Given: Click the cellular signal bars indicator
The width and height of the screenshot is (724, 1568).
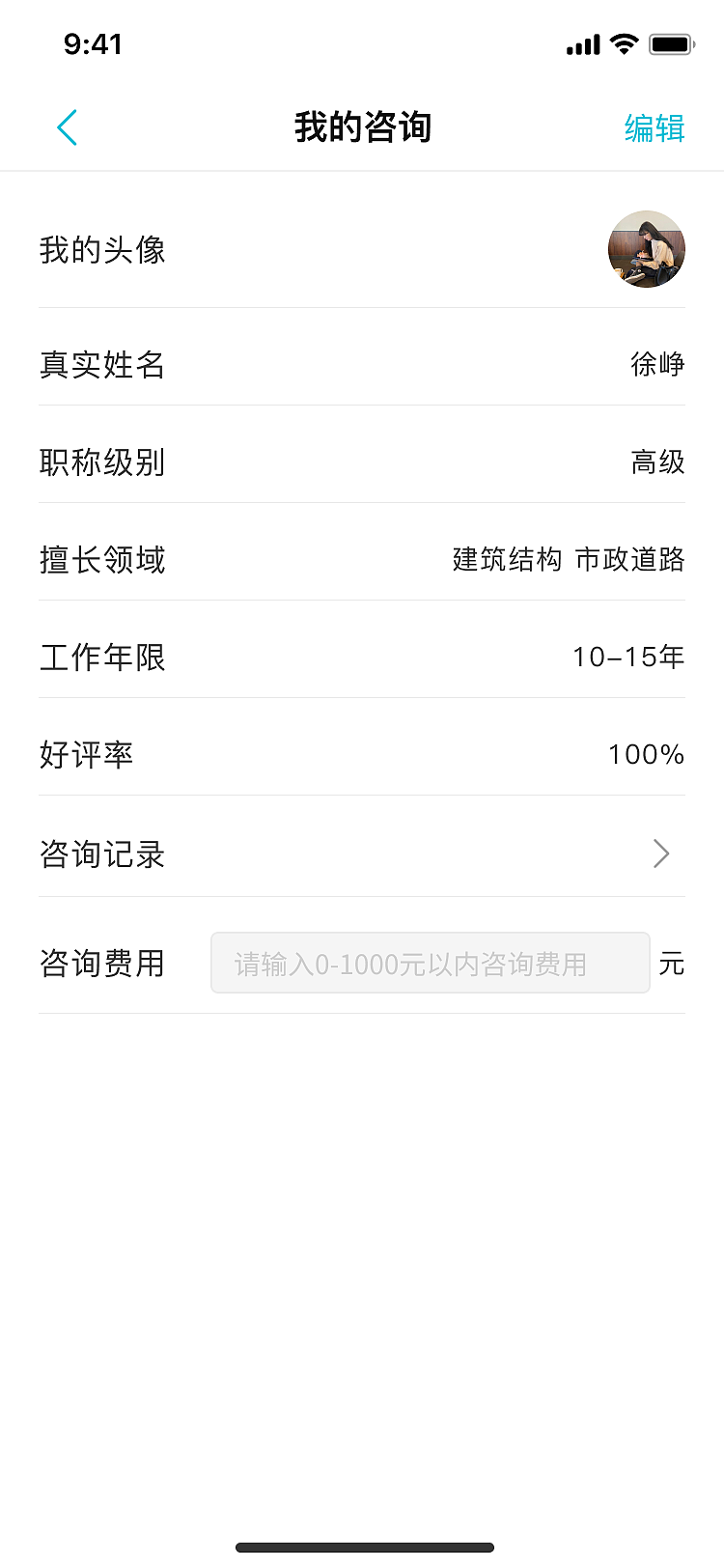Looking at the screenshot, I should click(x=582, y=42).
